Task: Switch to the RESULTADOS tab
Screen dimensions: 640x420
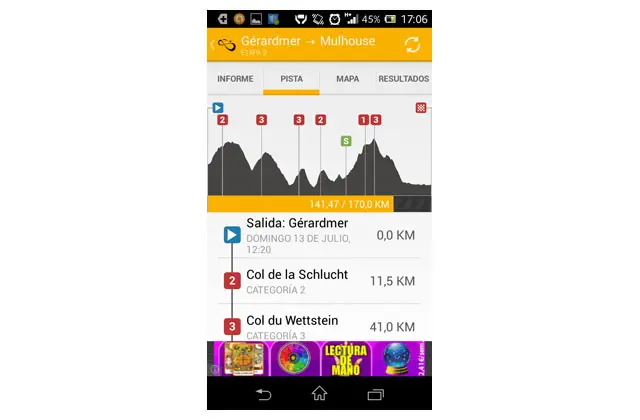Action: pyautogui.click(x=403, y=79)
